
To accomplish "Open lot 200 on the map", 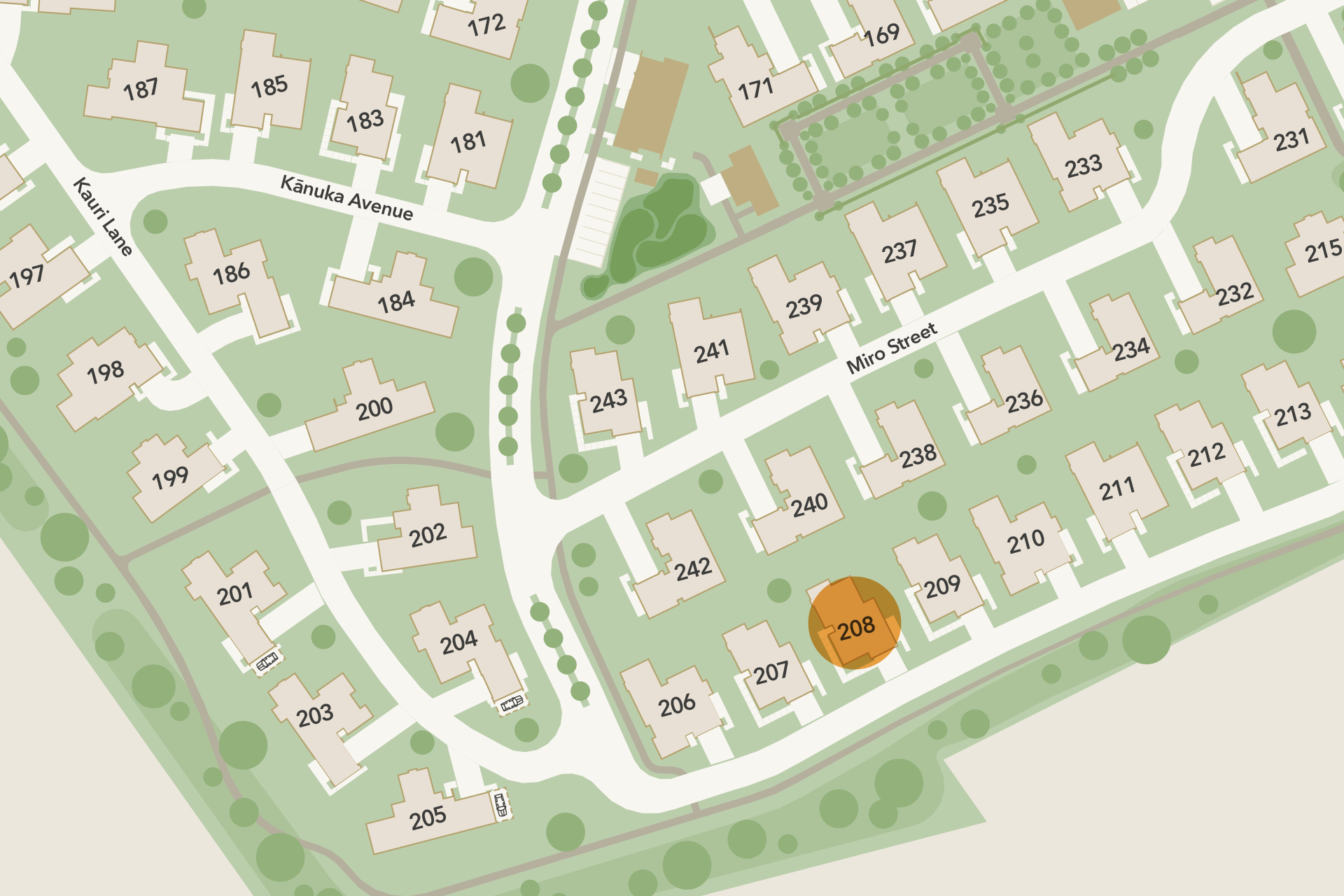I will coord(370,407).
